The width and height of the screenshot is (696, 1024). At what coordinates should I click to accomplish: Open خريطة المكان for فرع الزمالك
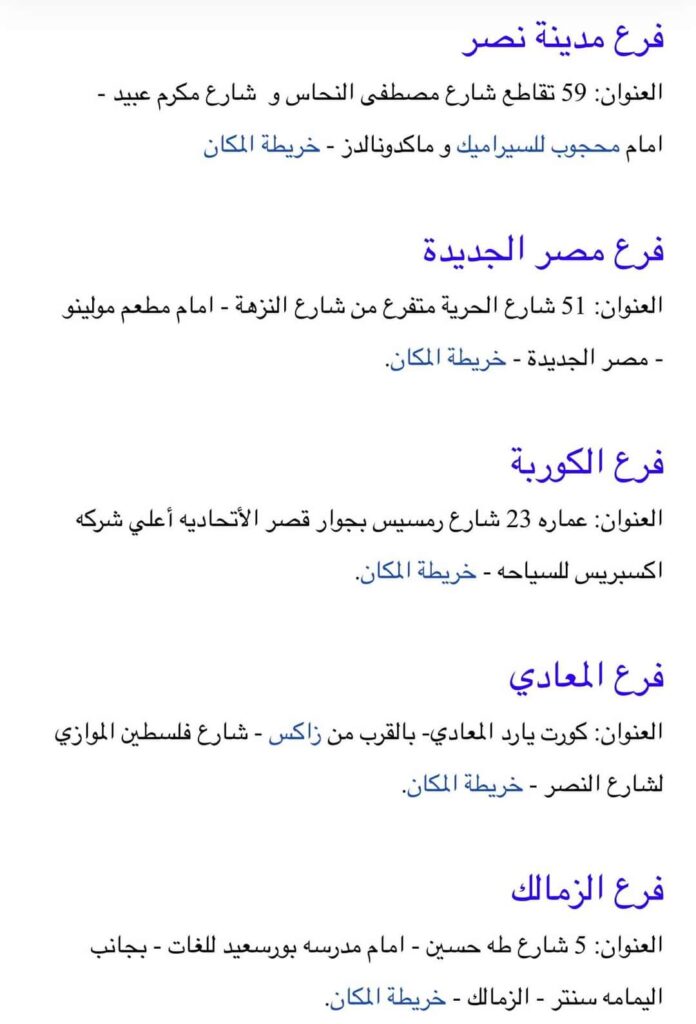click(x=387, y=997)
